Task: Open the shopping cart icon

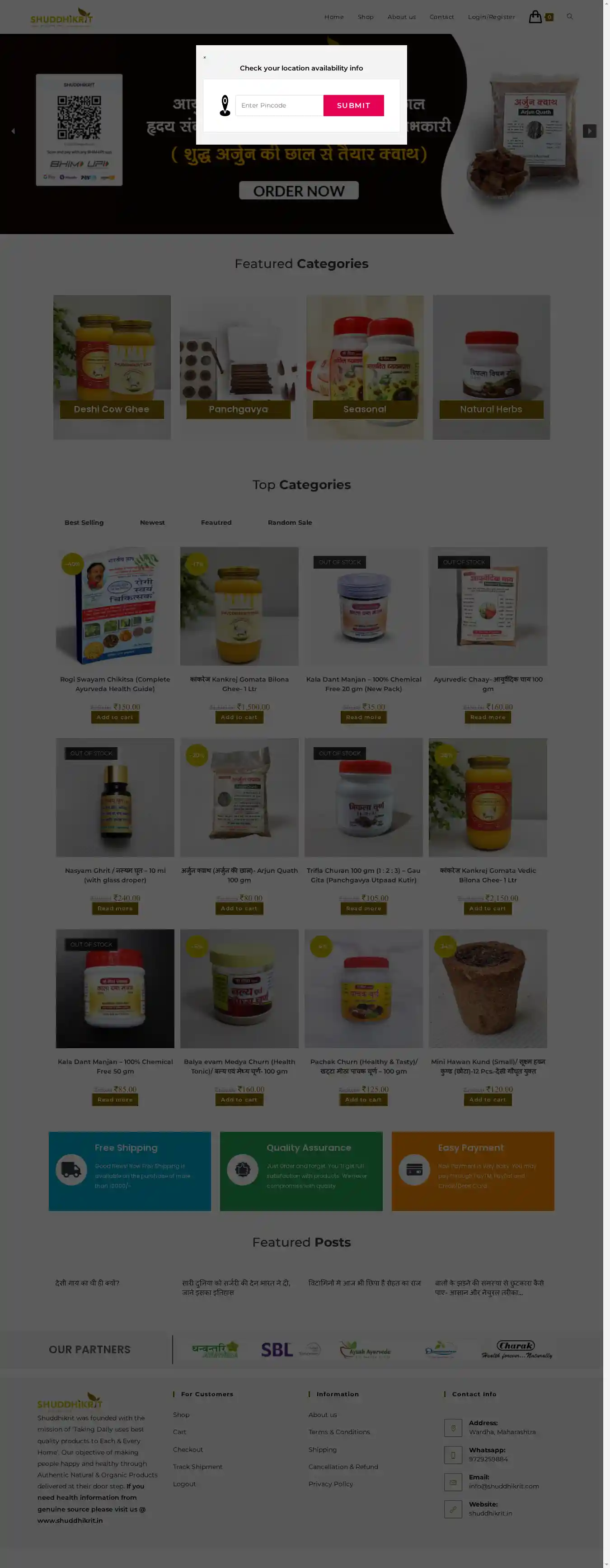Action: (x=535, y=16)
